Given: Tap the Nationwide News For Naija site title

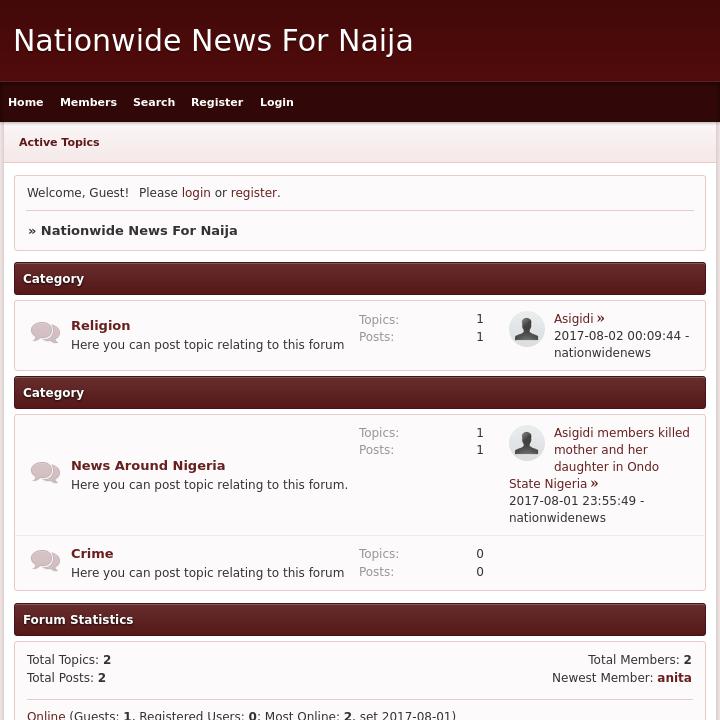Looking at the screenshot, I should point(213,41).
